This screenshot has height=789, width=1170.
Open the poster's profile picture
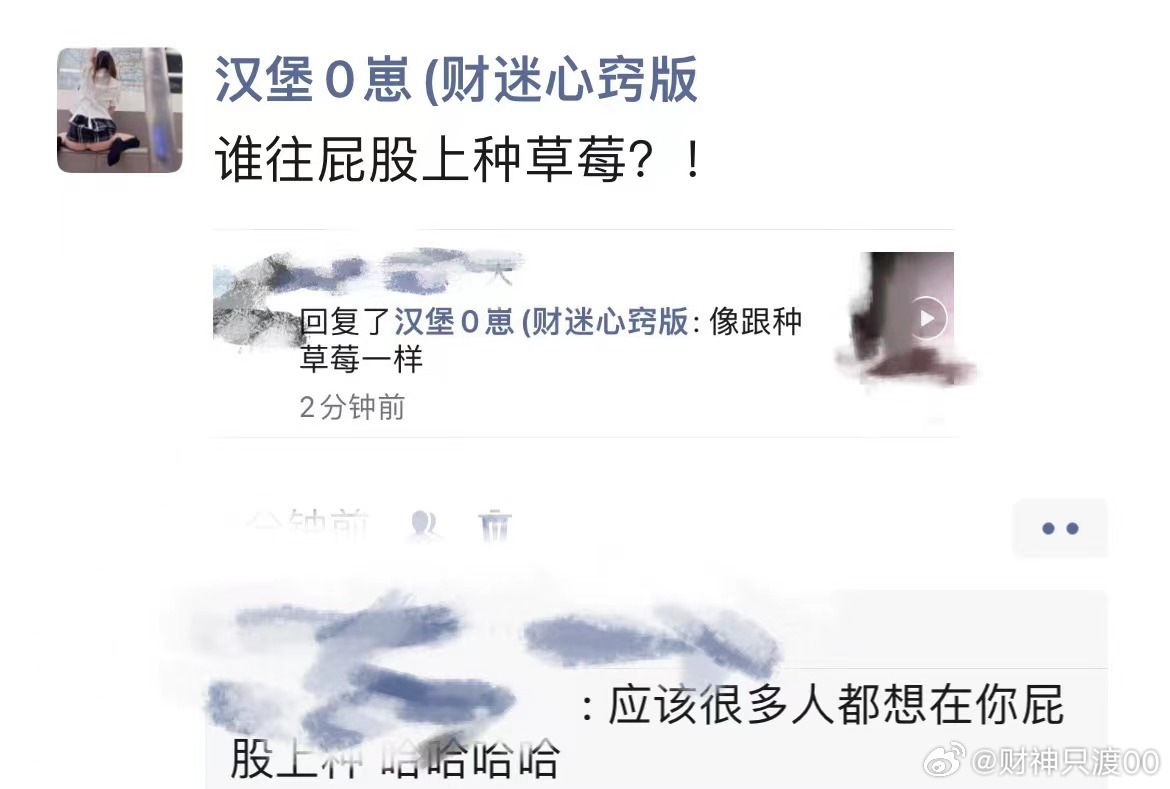pyautogui.click(x=119, y=110)
